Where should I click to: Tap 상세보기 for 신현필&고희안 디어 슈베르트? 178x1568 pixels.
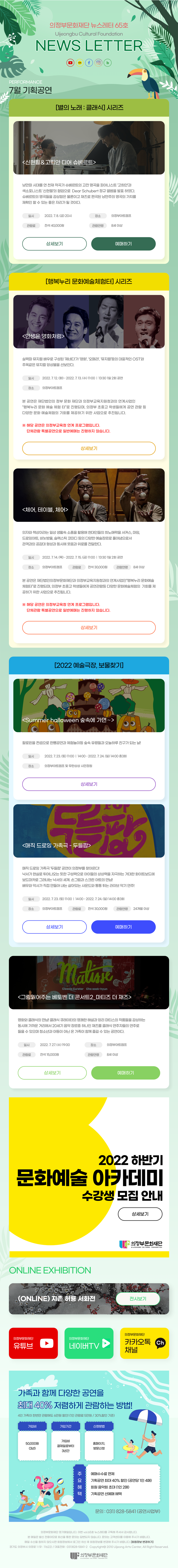point(54,244)
